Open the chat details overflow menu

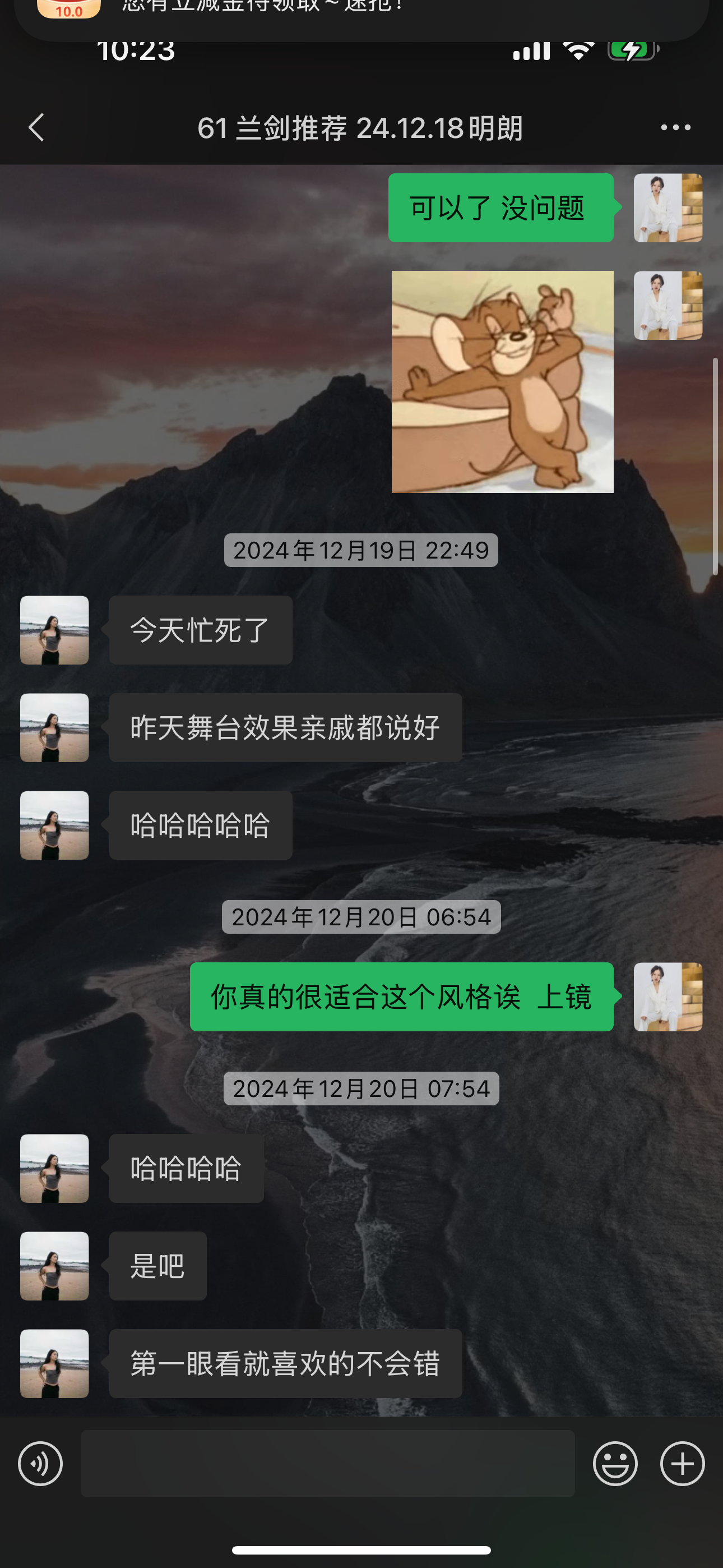tap(675, 128)
